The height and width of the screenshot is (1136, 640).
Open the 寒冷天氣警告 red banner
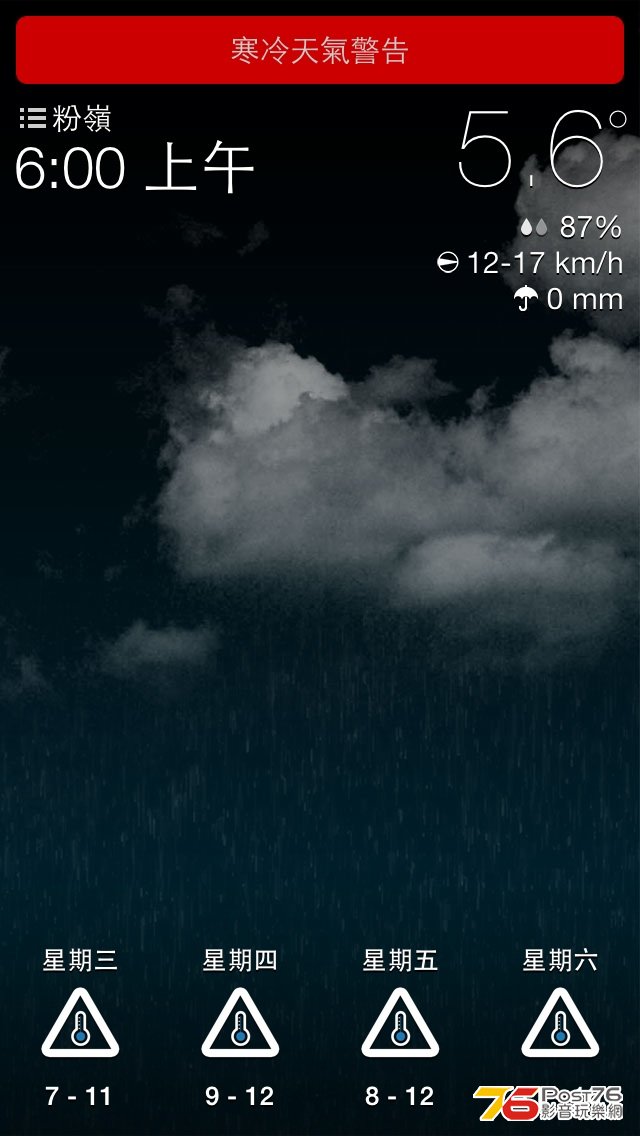(x=320, y=50)
